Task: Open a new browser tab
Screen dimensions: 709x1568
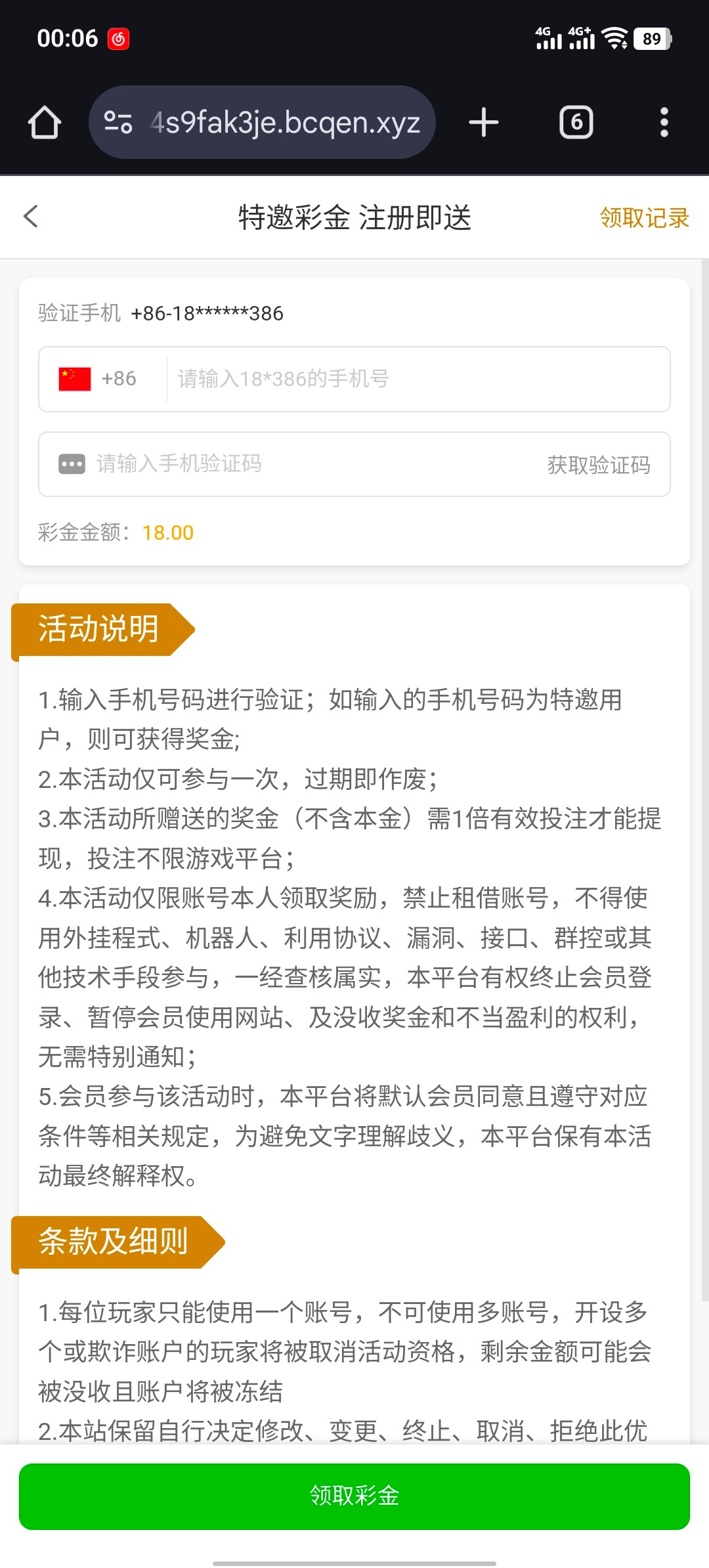Action: (x=484, y=123)
